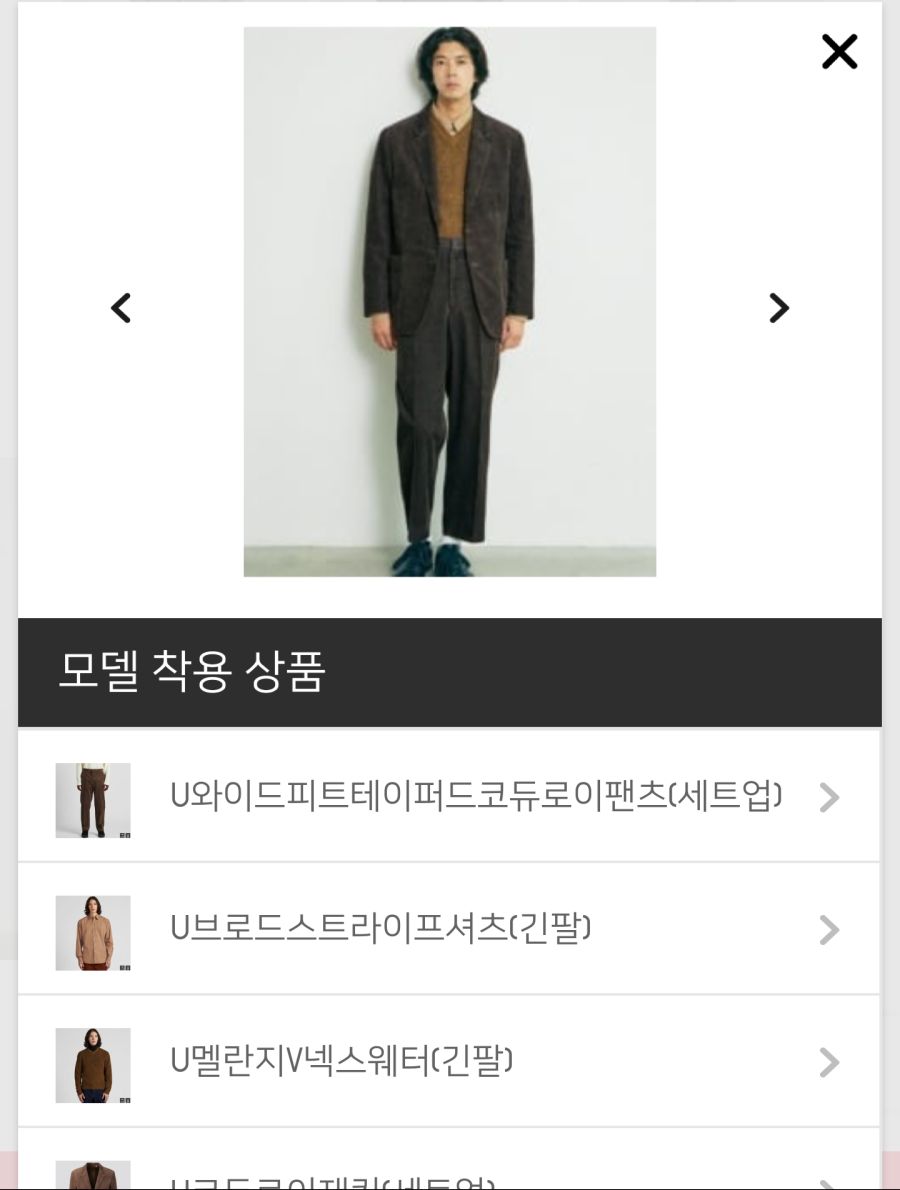
Task: Select the model's full outfit photo
Action: point(450,300)
